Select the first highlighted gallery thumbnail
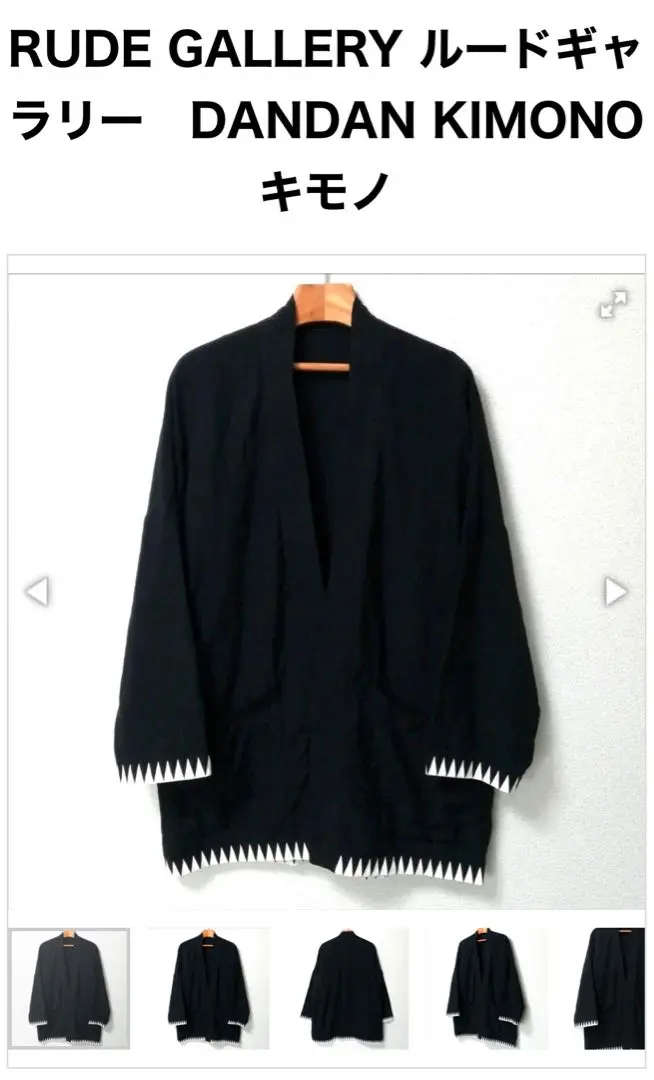Screen dimensions: 654x1080 pos(69,988)
